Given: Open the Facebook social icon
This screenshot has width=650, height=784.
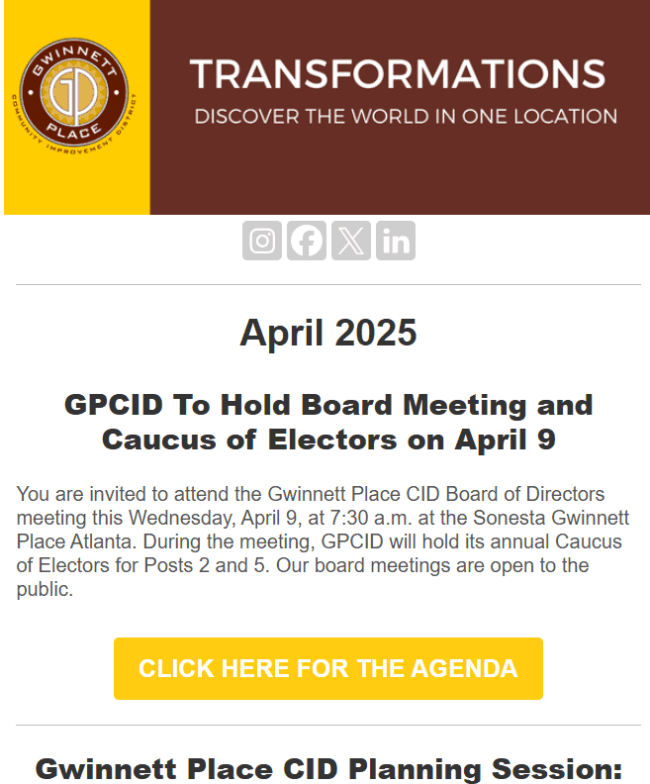Looking at the screenshot, I should click(307, 241).
